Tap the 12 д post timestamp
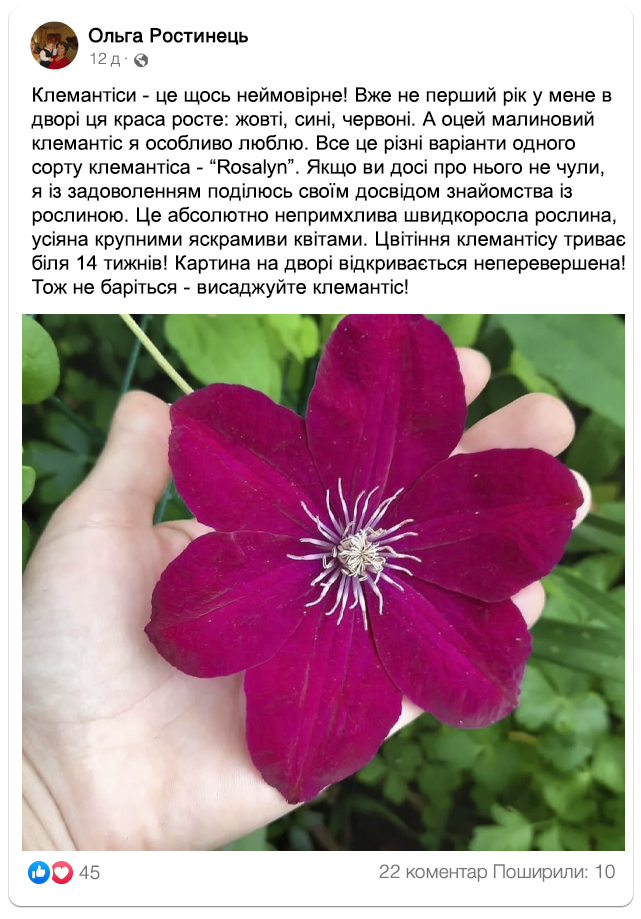This screenshot has width=641, height=919. tap(104, 59)
